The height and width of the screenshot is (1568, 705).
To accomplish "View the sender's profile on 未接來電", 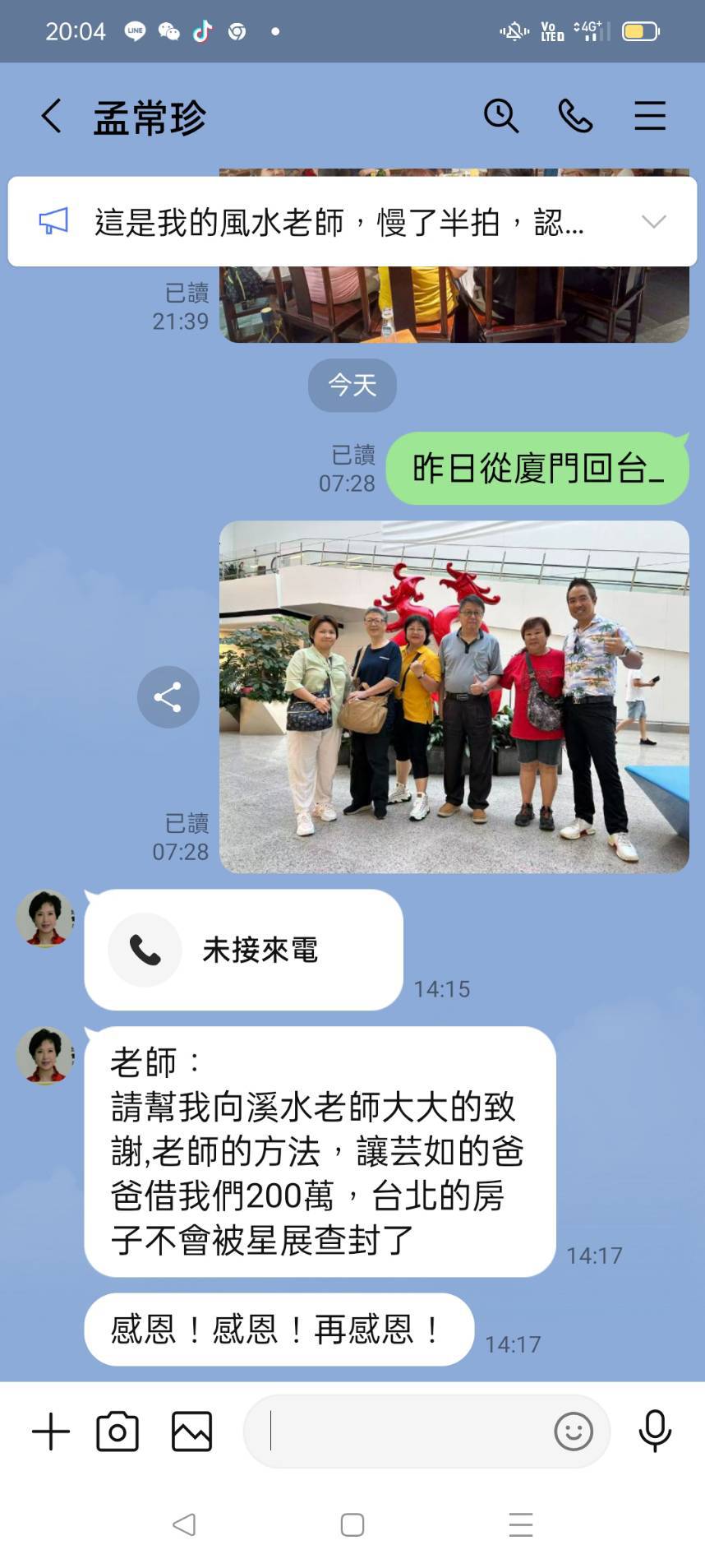I will pyautogui.click(x=45, y=918).
